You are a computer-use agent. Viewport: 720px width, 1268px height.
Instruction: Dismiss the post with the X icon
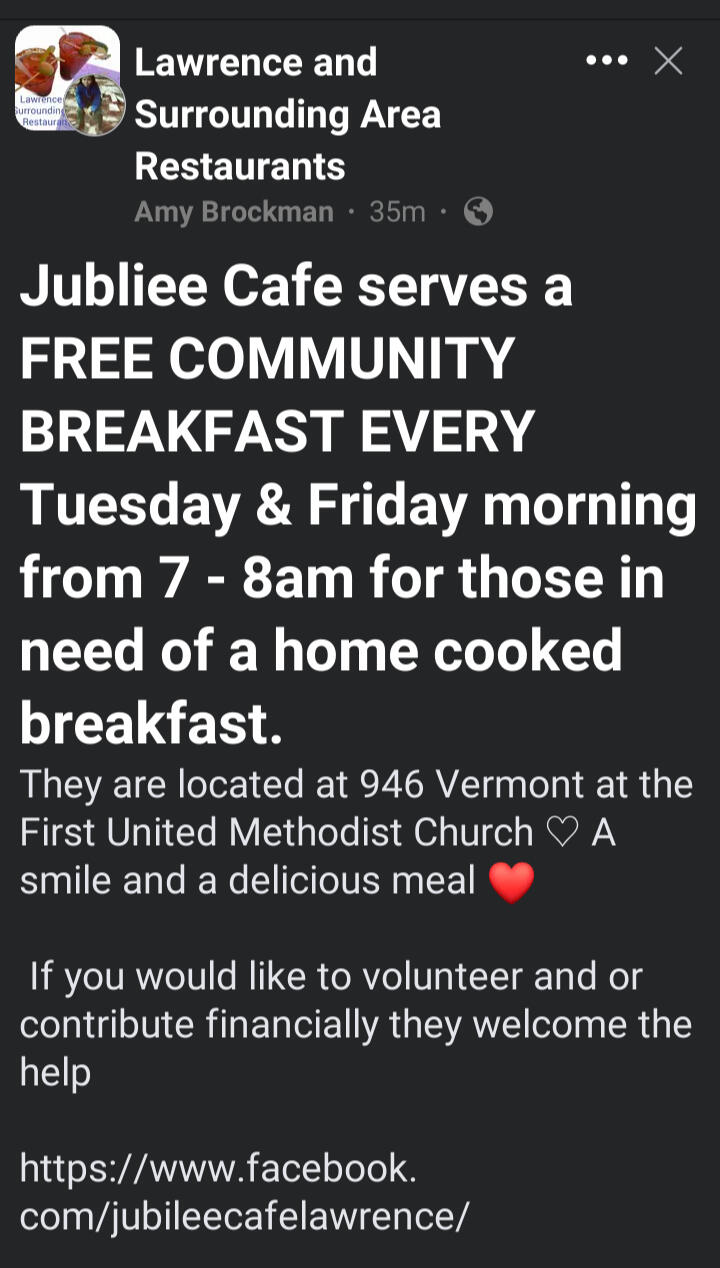(x=668, y=61)
